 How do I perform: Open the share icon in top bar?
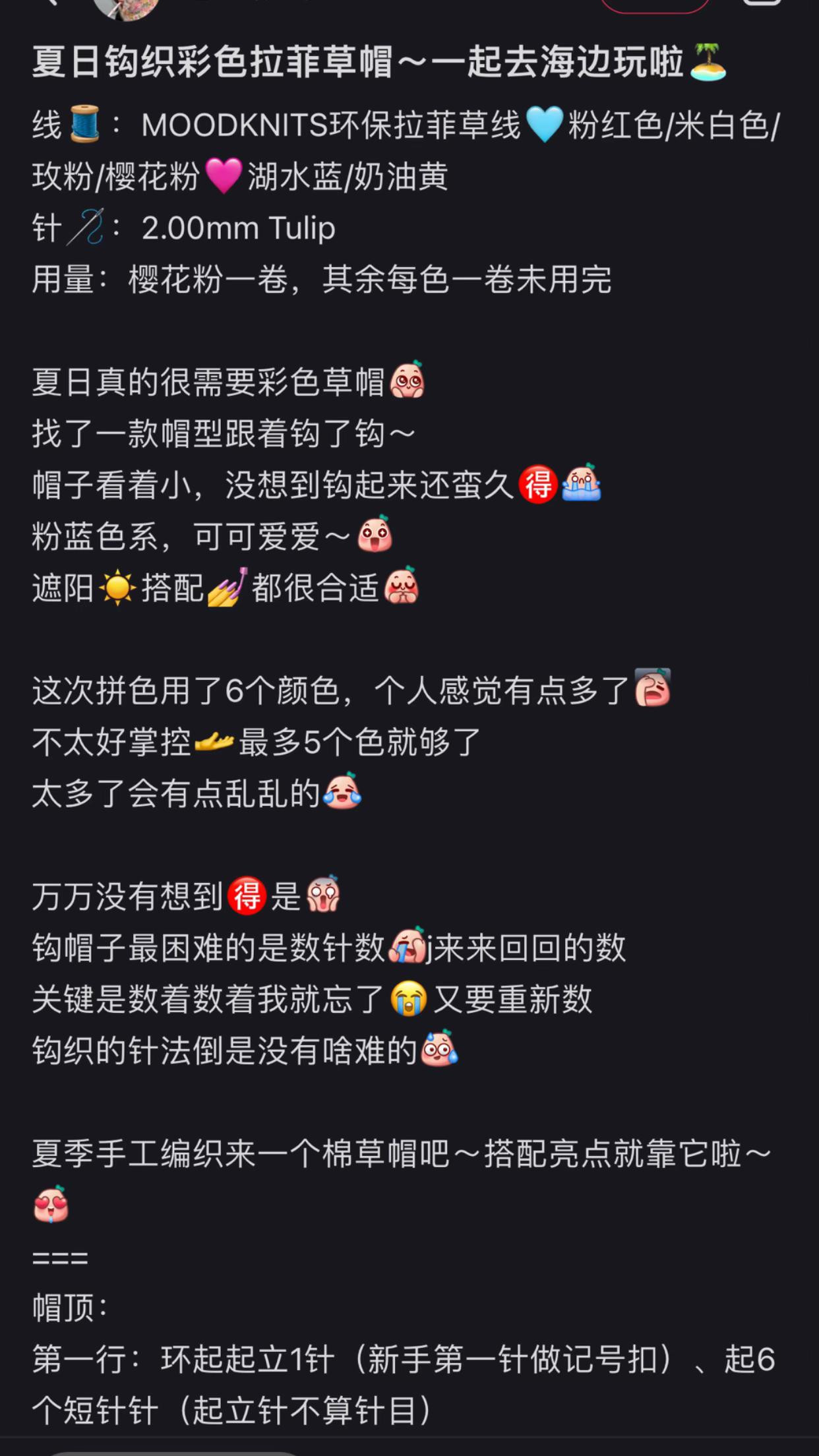[762, 3]
